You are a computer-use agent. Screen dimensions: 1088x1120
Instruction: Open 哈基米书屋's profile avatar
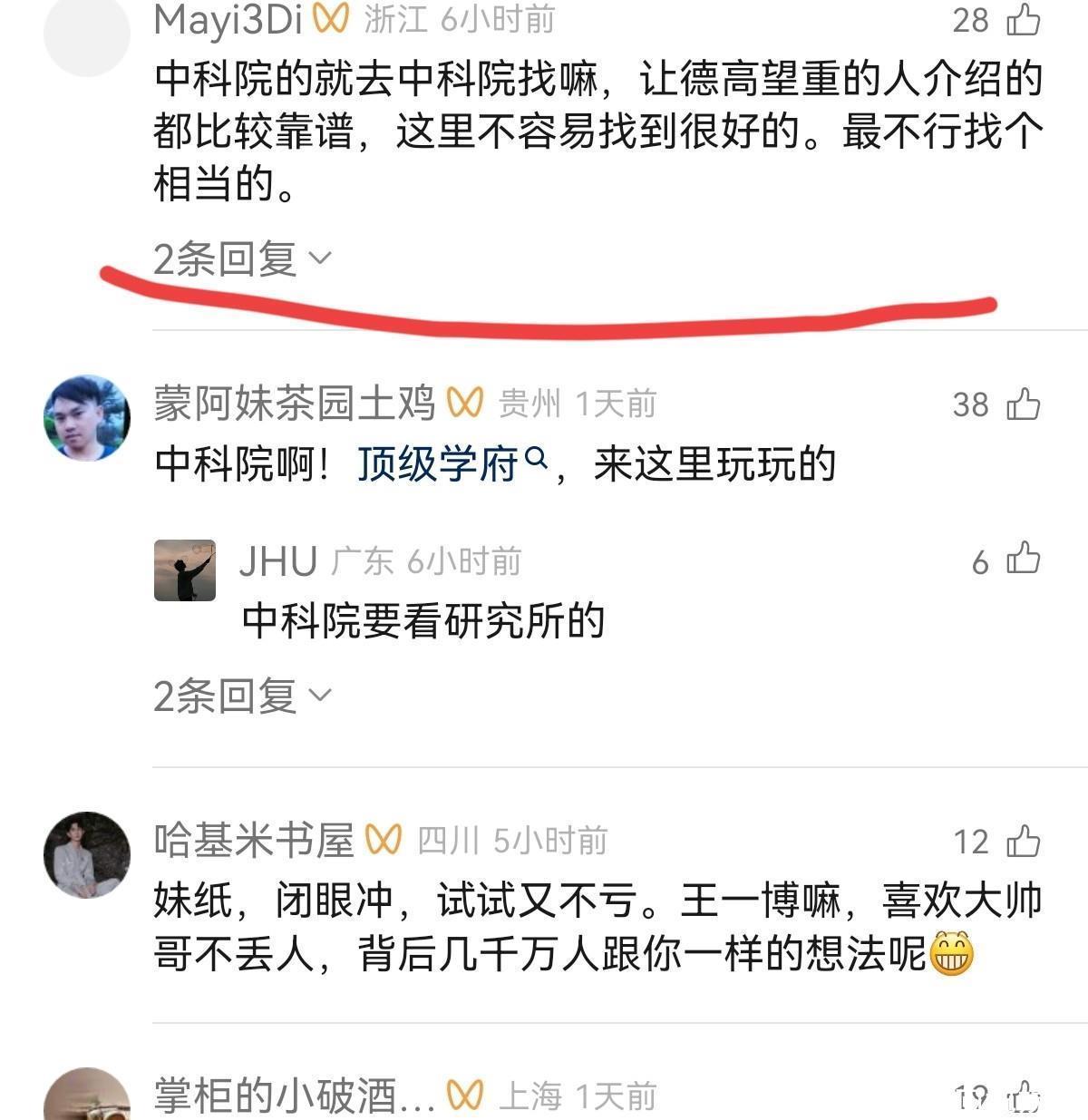87,855
